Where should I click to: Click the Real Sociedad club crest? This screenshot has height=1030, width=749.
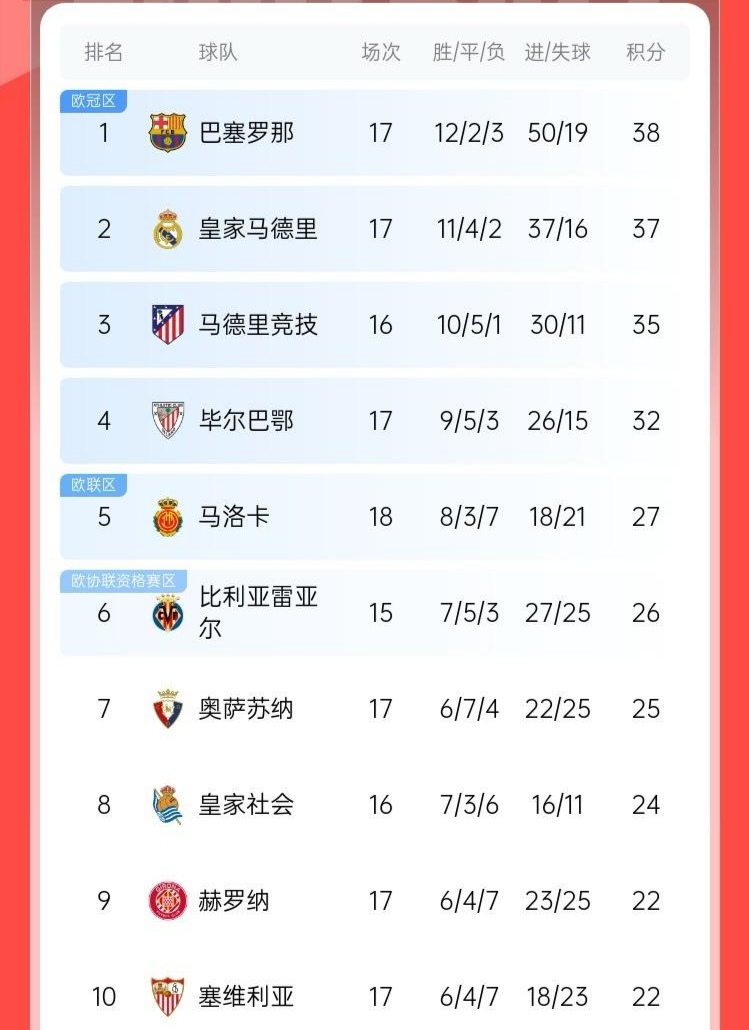166,804
